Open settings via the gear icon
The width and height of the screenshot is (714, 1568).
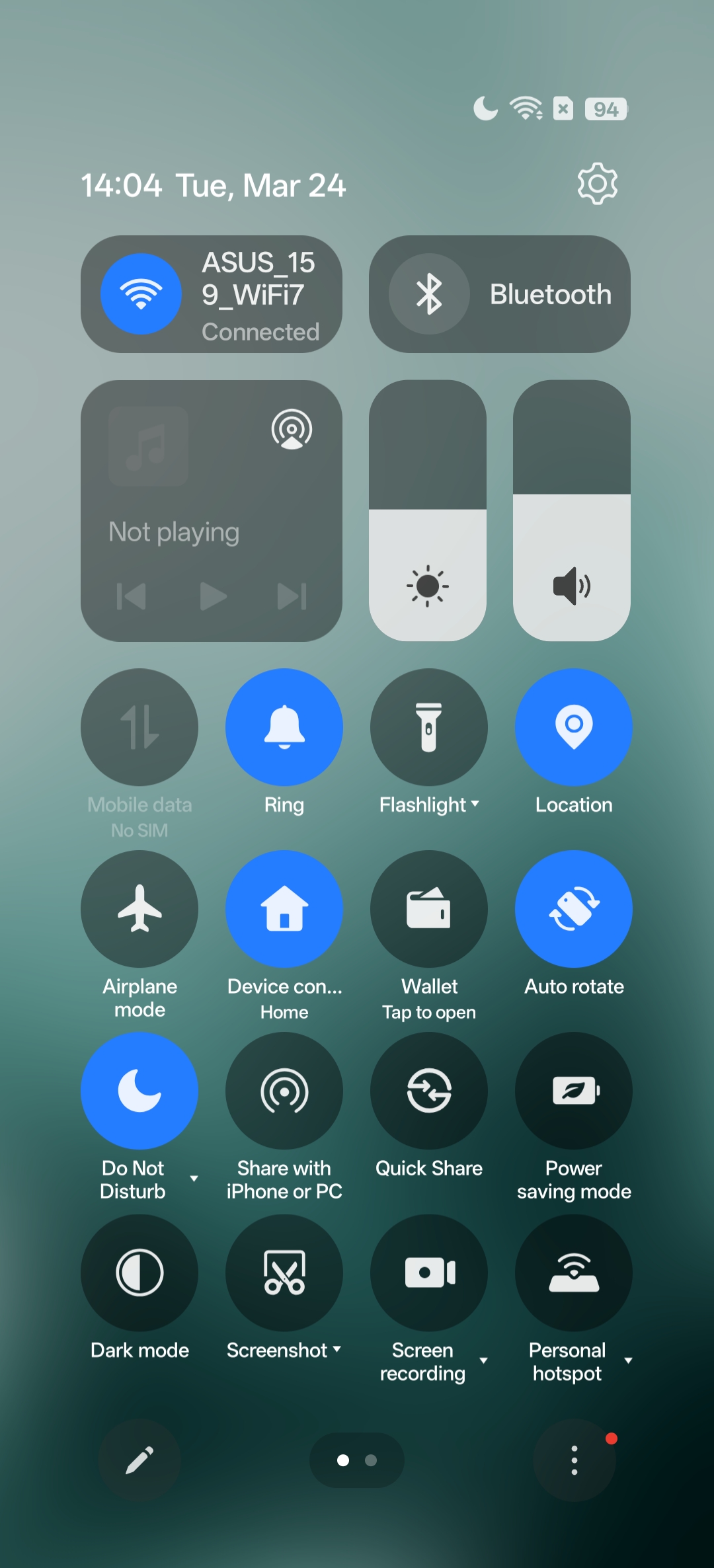(597, 184)
